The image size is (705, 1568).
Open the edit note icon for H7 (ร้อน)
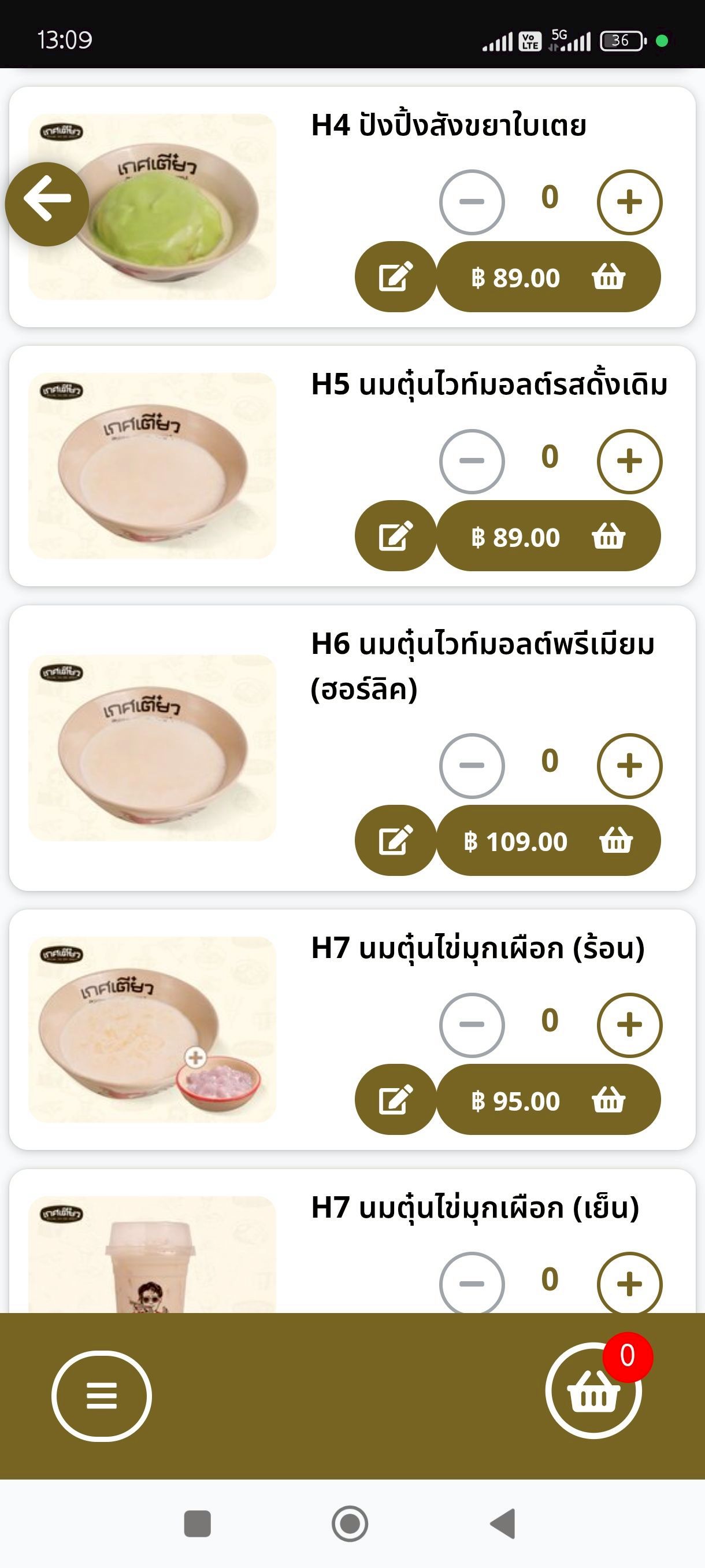point(395,1100)
